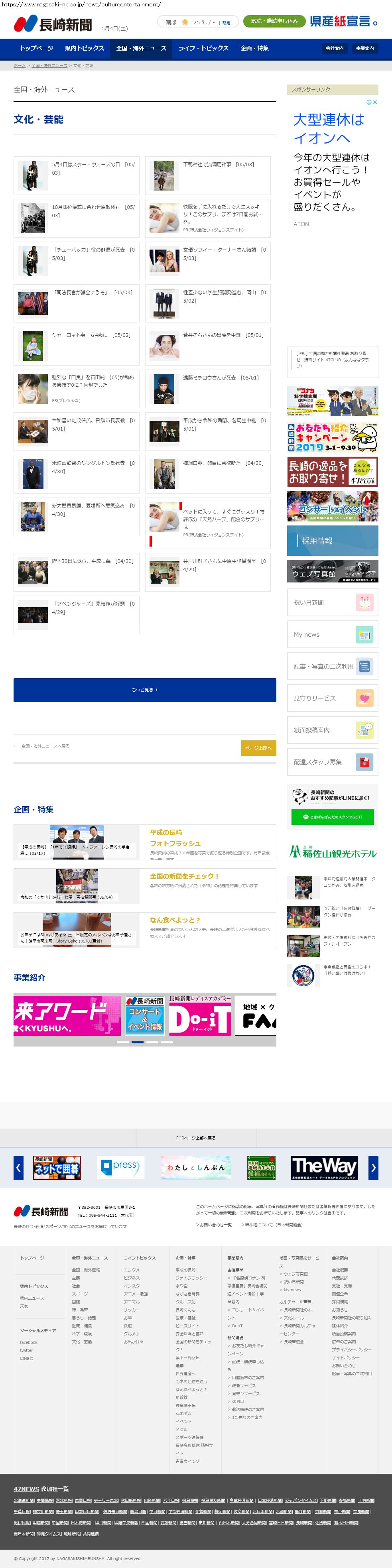Screen dimensions: 392x1568
Task: Open the 採用情報 sidebar banner
Action: tap(332, 541)
